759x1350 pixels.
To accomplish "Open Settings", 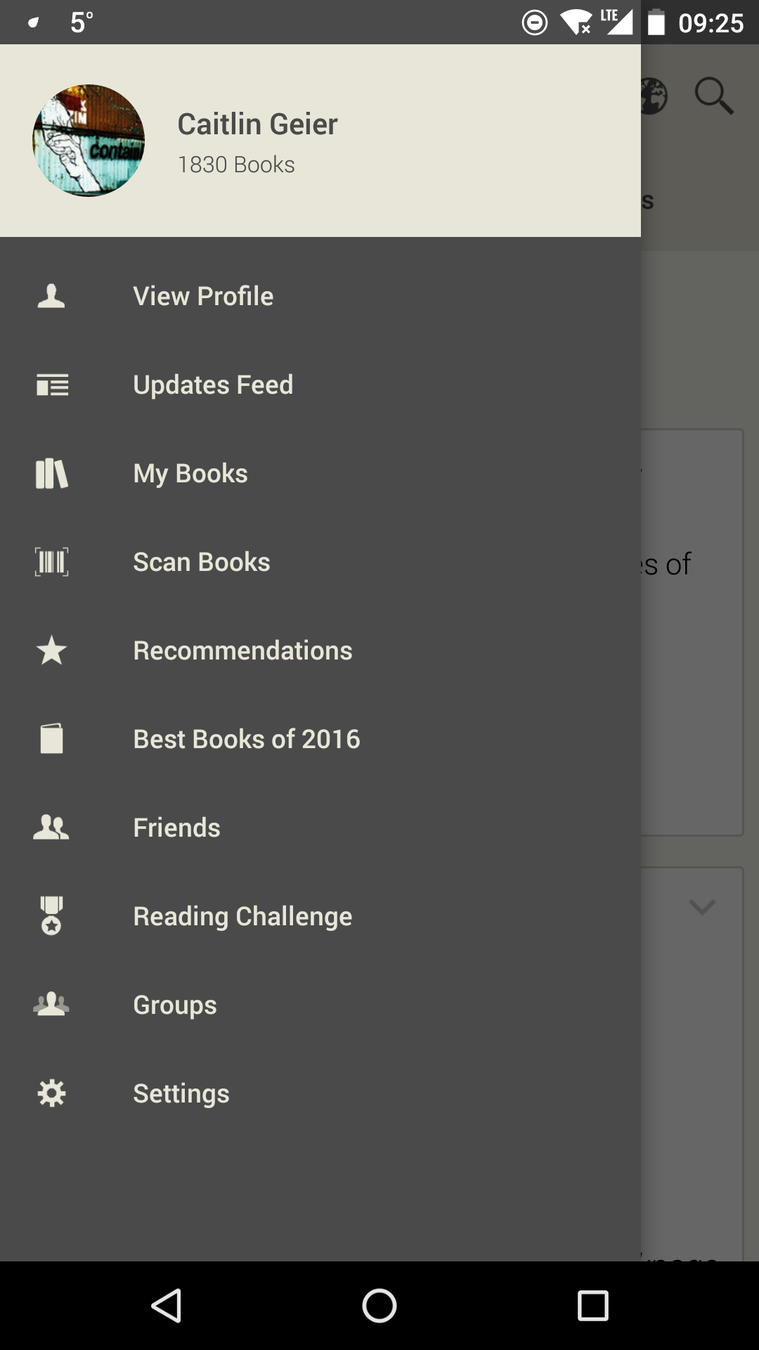I will (x=181, y=1094).
